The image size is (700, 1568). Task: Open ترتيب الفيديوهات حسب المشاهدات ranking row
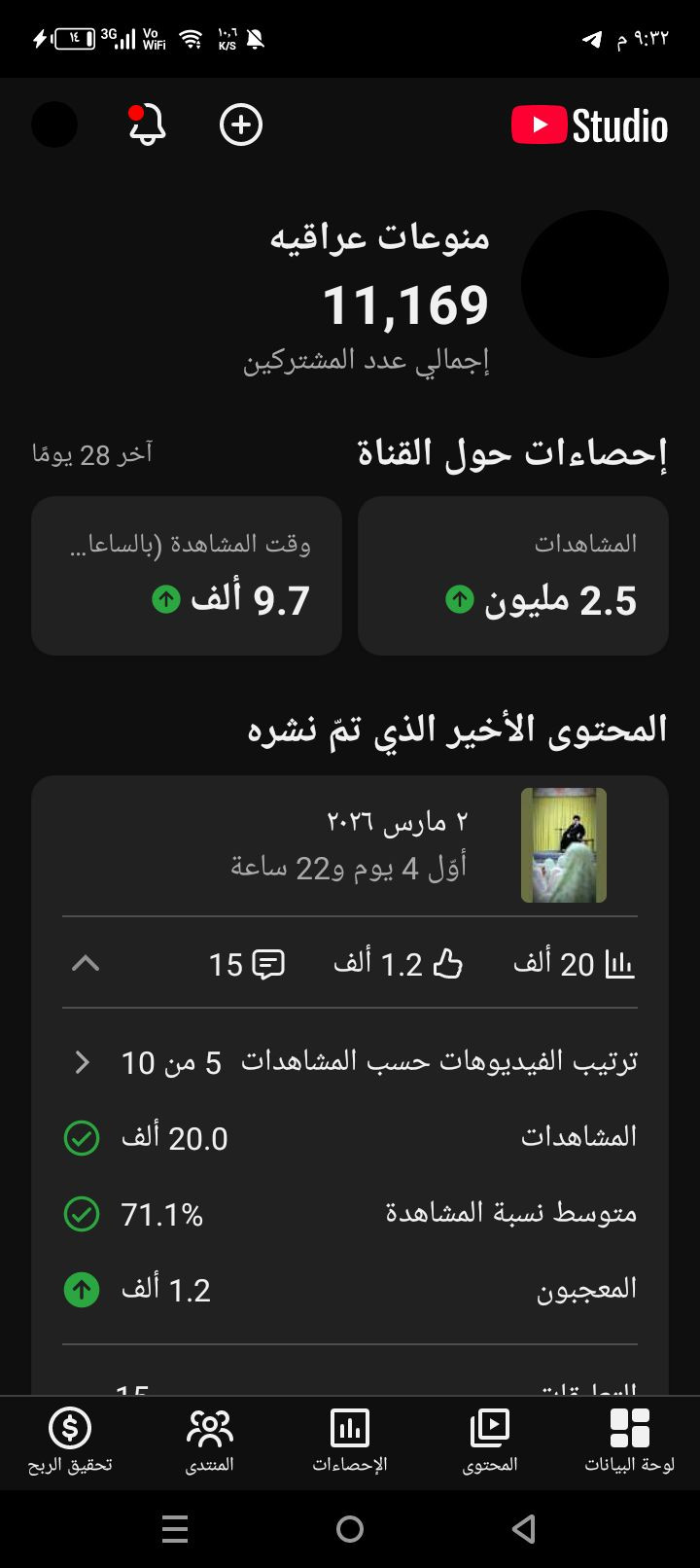click(x=350, y=1062)
